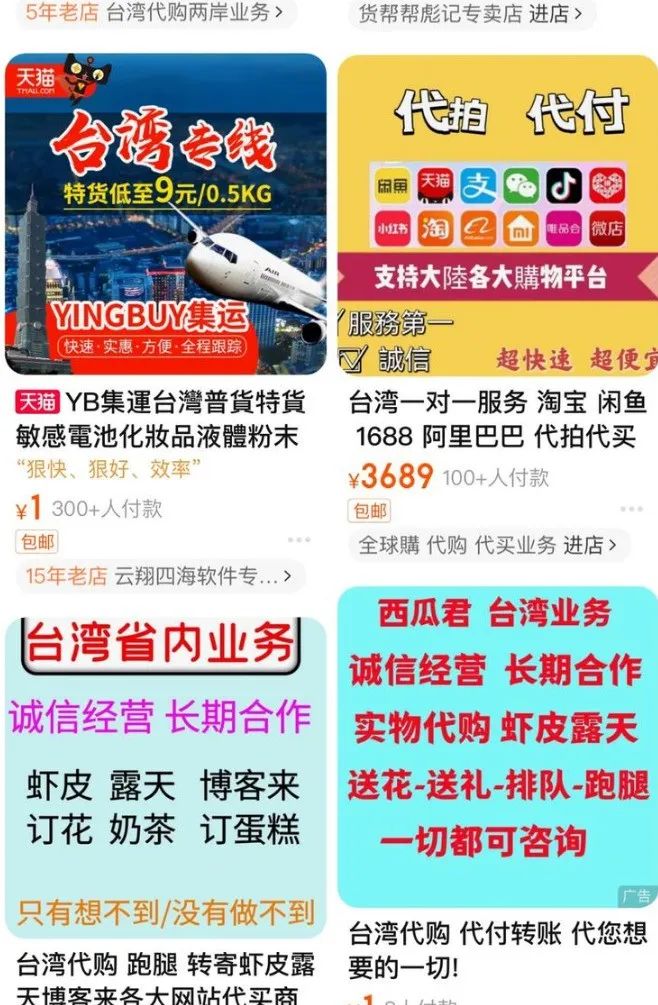Open the 台湾省内业务 product card
Viewport: 658px width, 1005px height.
pyautogui.click(x=165, y=775)
